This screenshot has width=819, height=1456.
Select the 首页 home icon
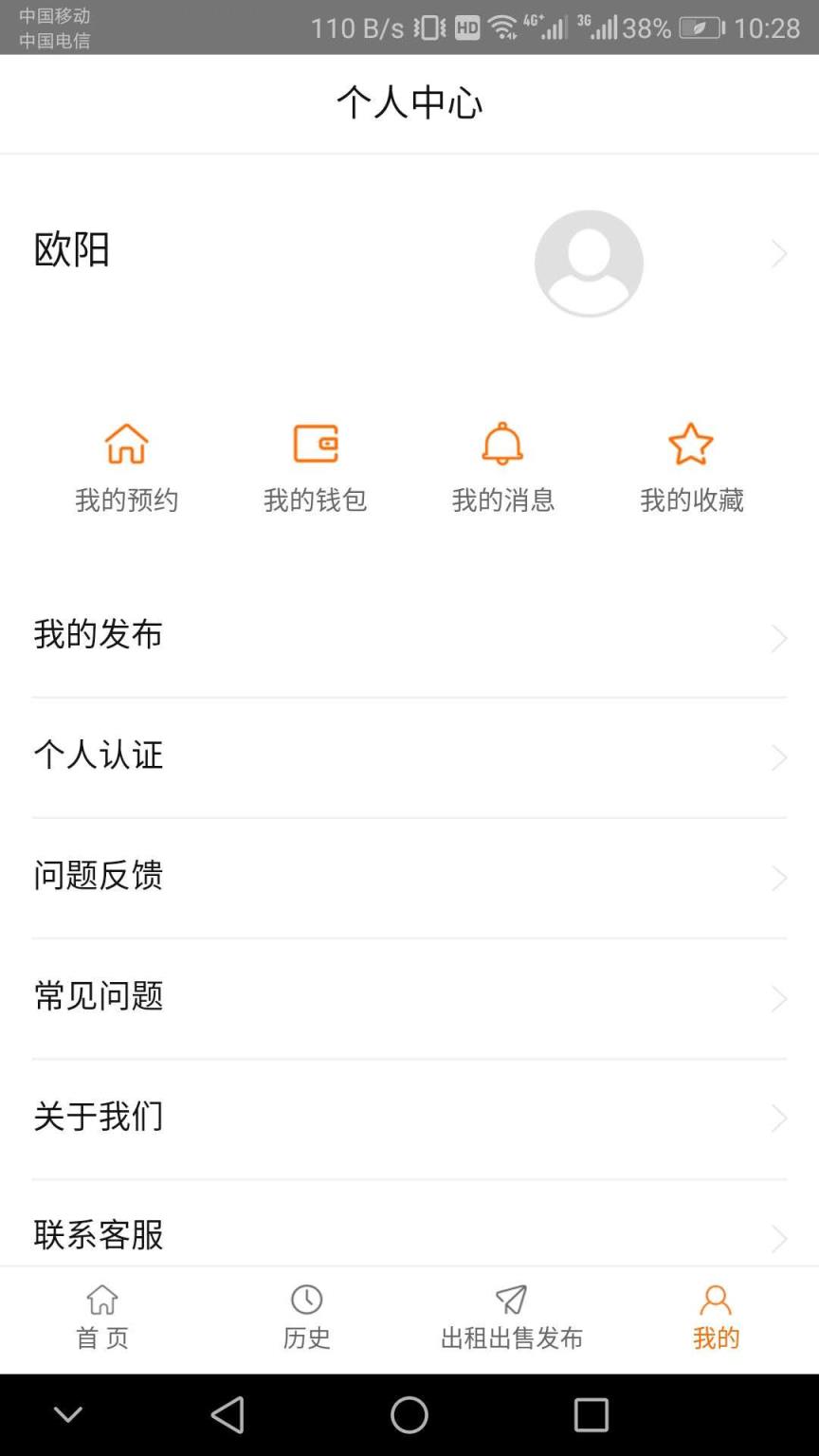click(x=101, y=1300)
